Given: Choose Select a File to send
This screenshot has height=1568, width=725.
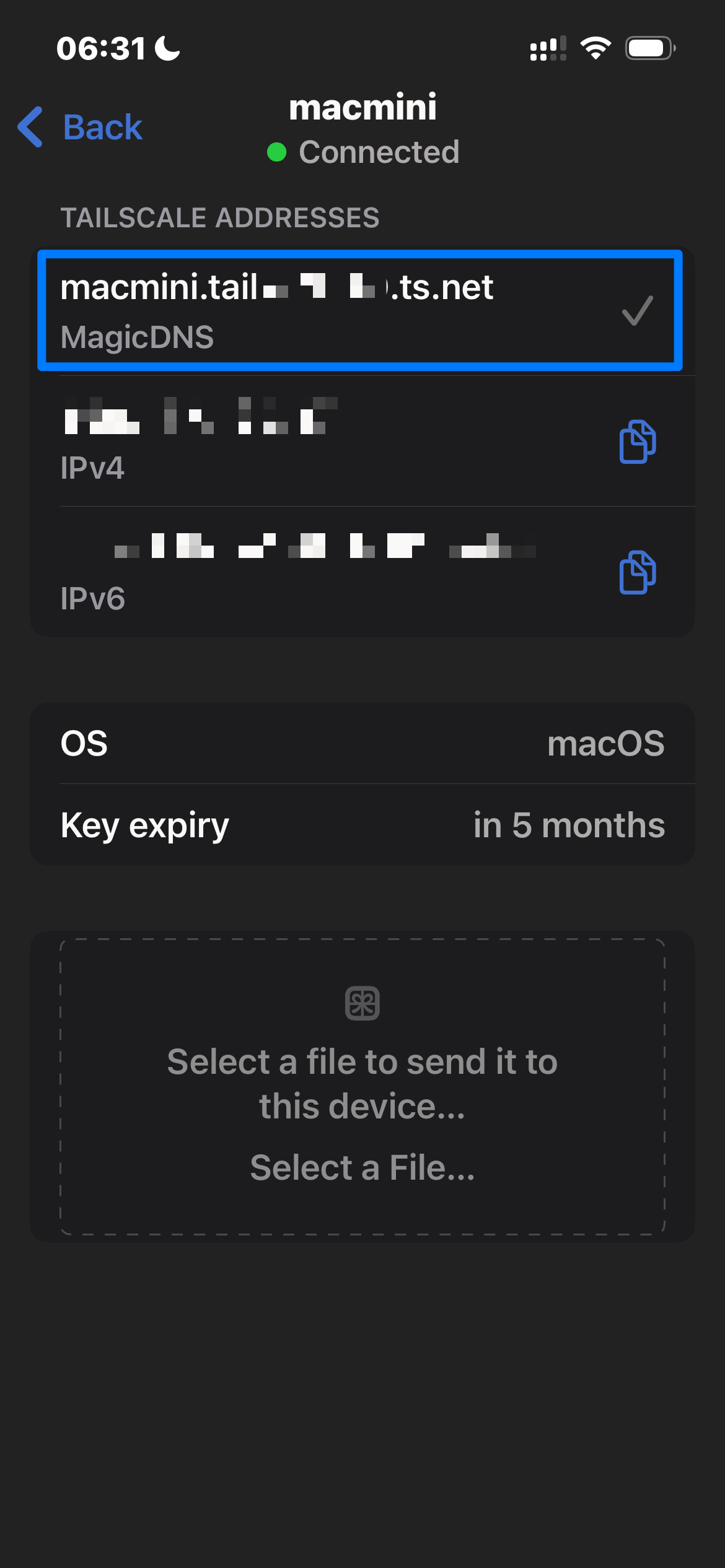Looking at the screenshot, I should pos(362,1167).
